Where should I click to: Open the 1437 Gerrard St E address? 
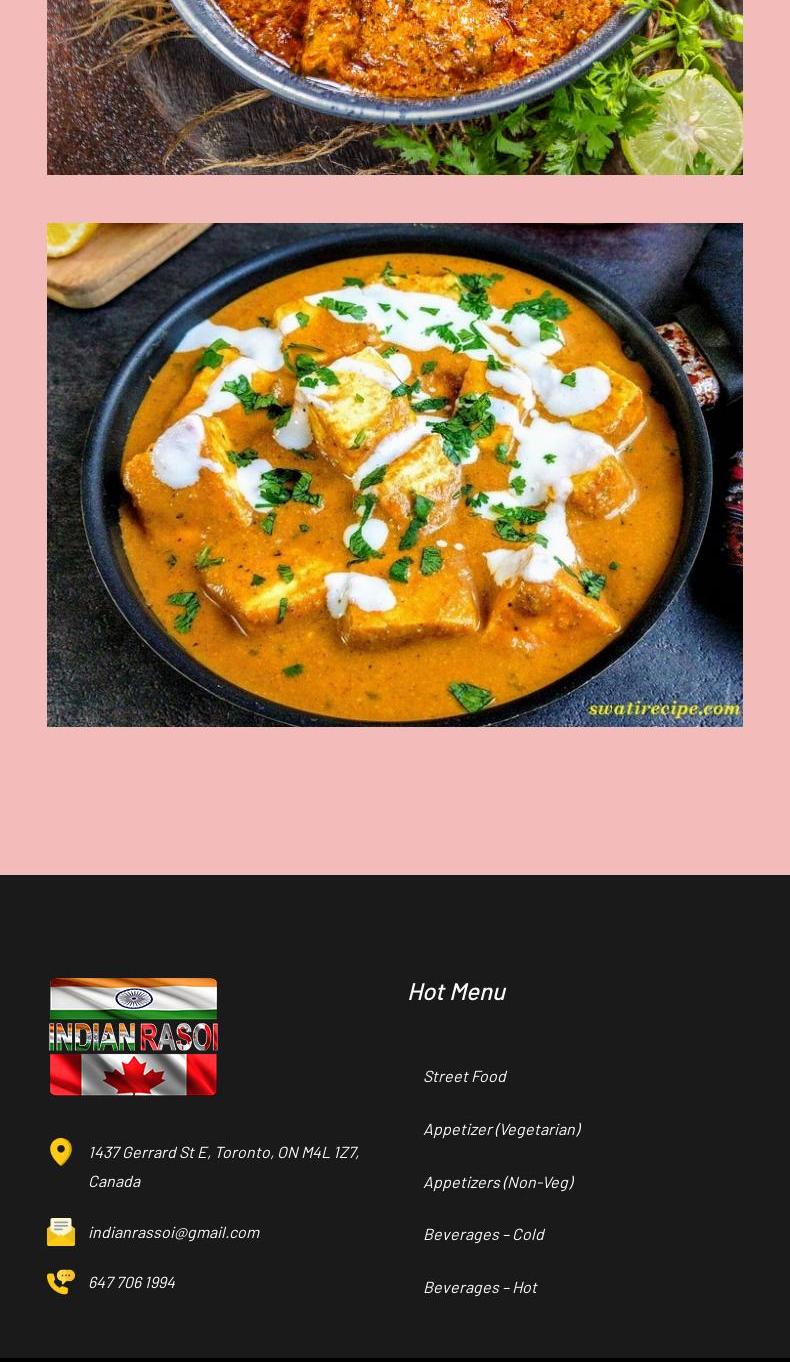point(223,1166)
